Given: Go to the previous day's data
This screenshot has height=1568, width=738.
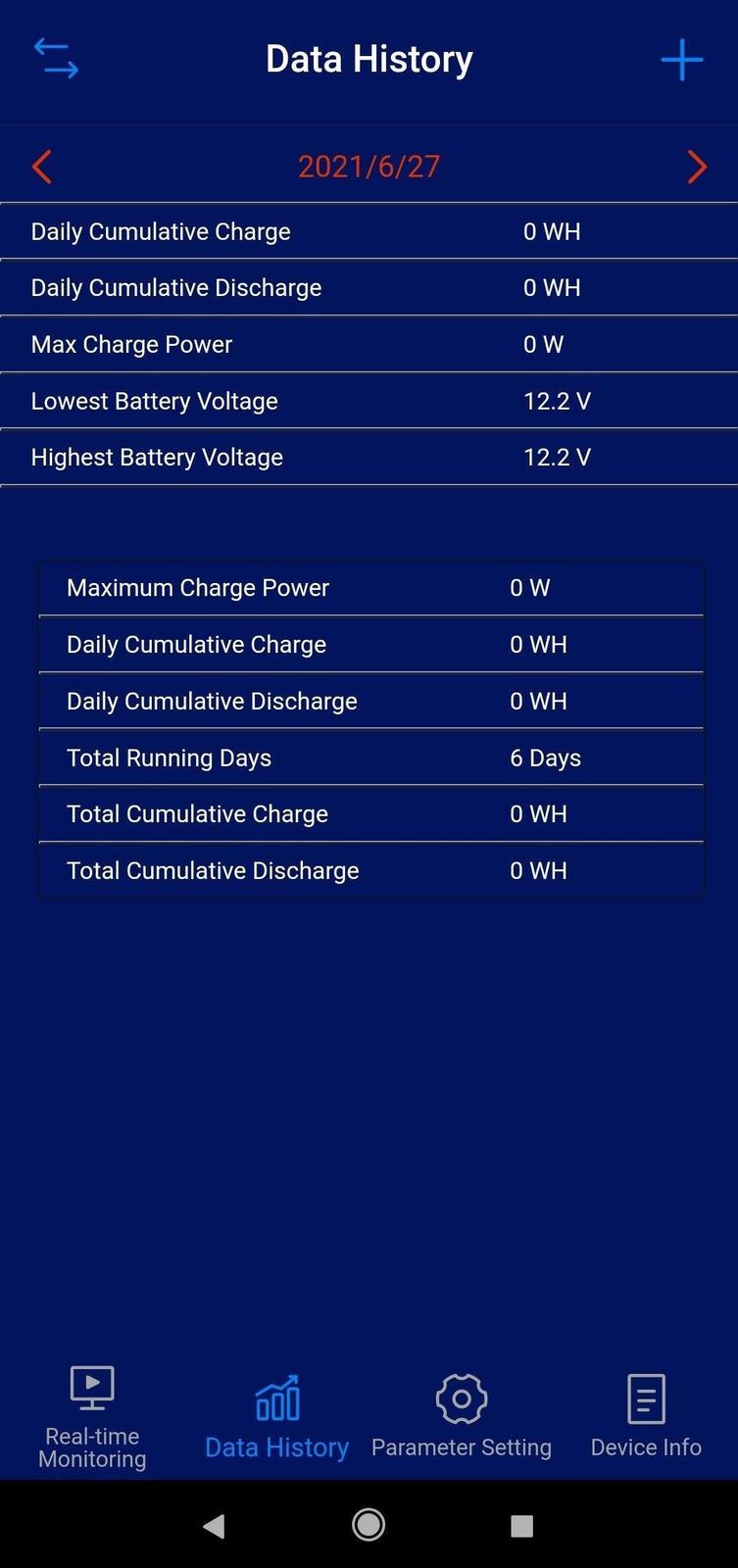Looking at the screenshot, I should (x=41, y=167).
